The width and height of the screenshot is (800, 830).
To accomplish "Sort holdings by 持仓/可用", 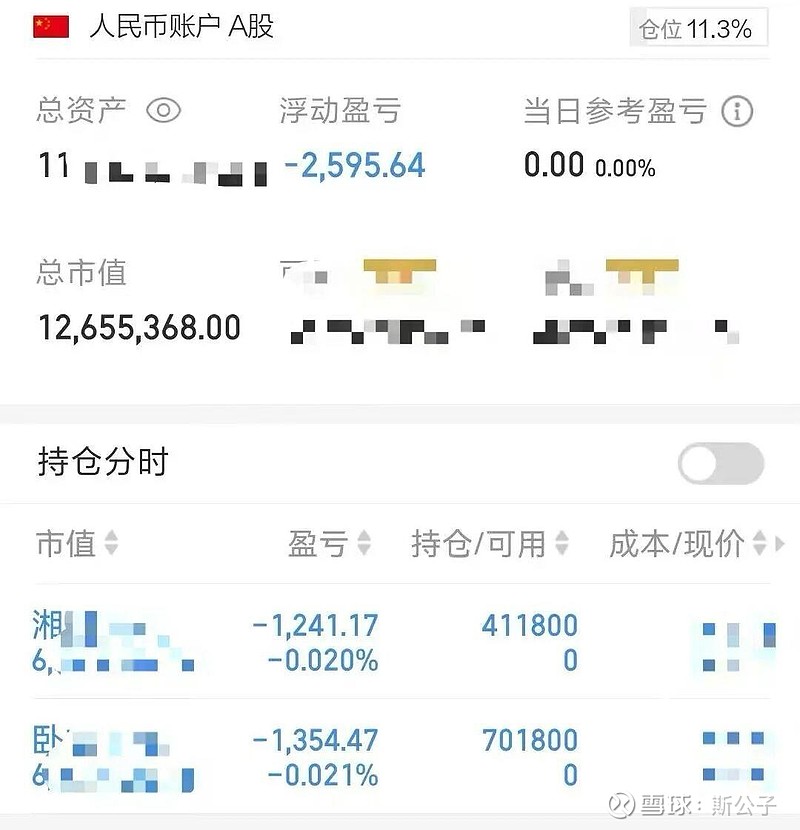I will 489,544.
